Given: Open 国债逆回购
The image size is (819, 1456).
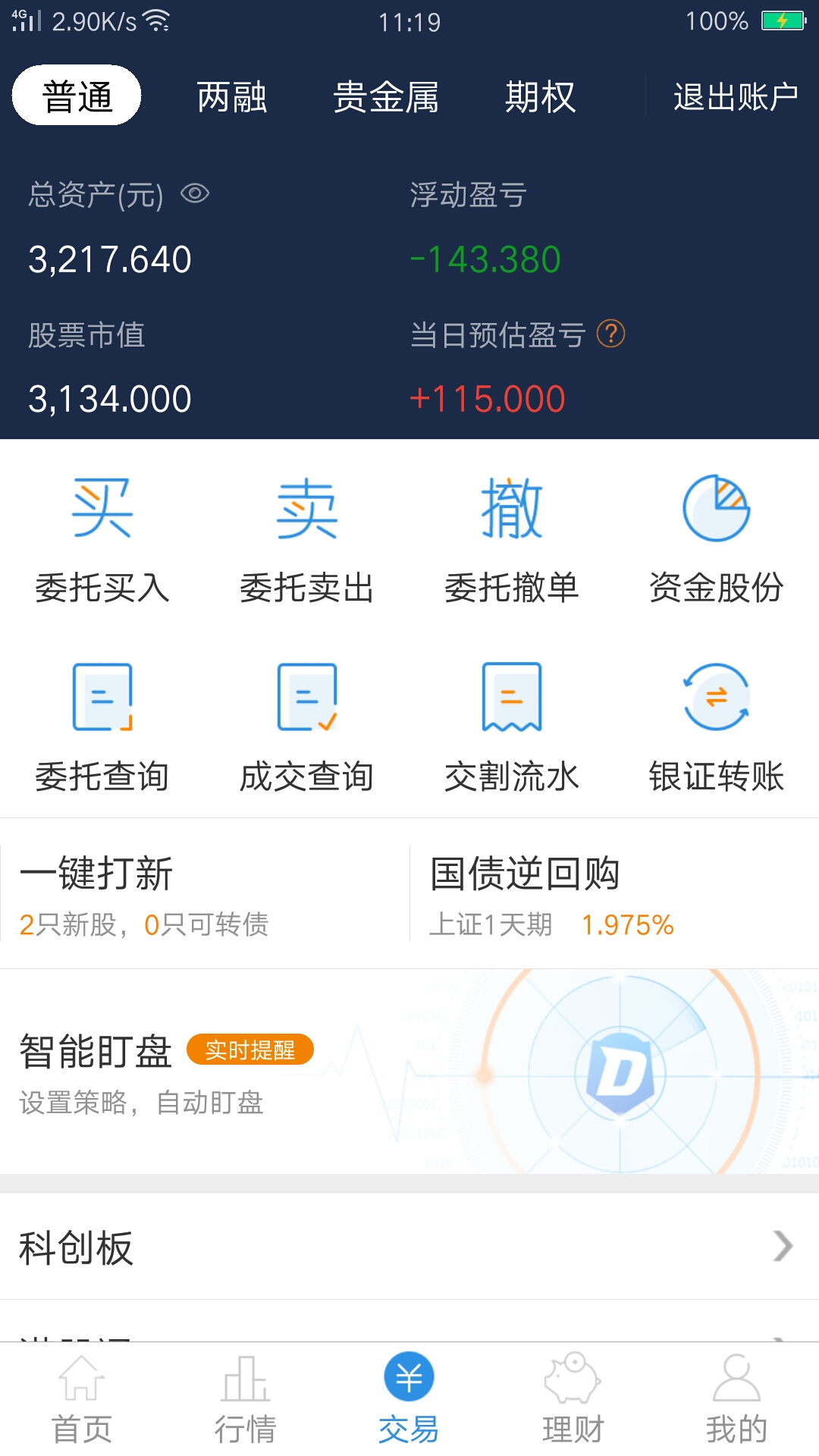Looking at the screenshot, I should tap(614, 894).
